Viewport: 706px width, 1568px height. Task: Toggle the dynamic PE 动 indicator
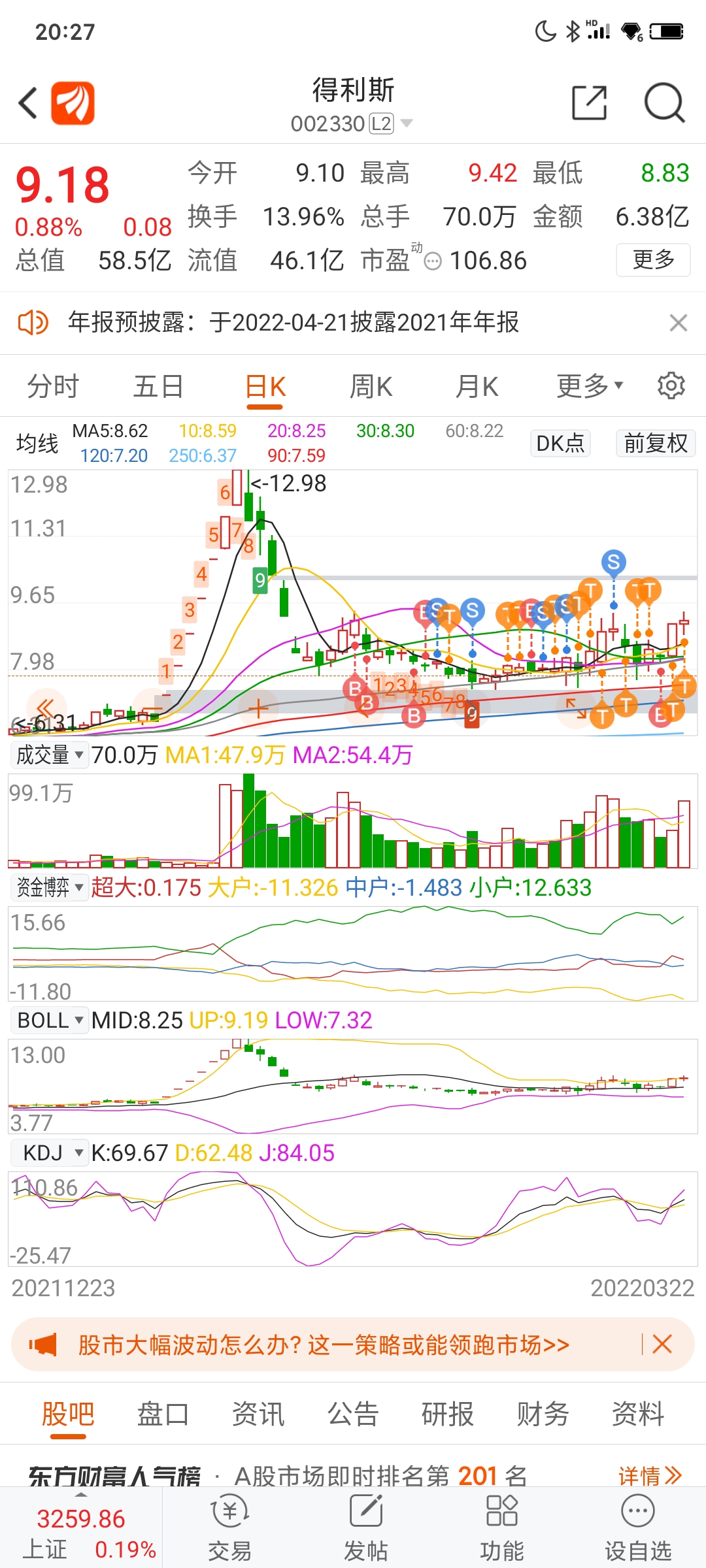click(x=418, y=249)
